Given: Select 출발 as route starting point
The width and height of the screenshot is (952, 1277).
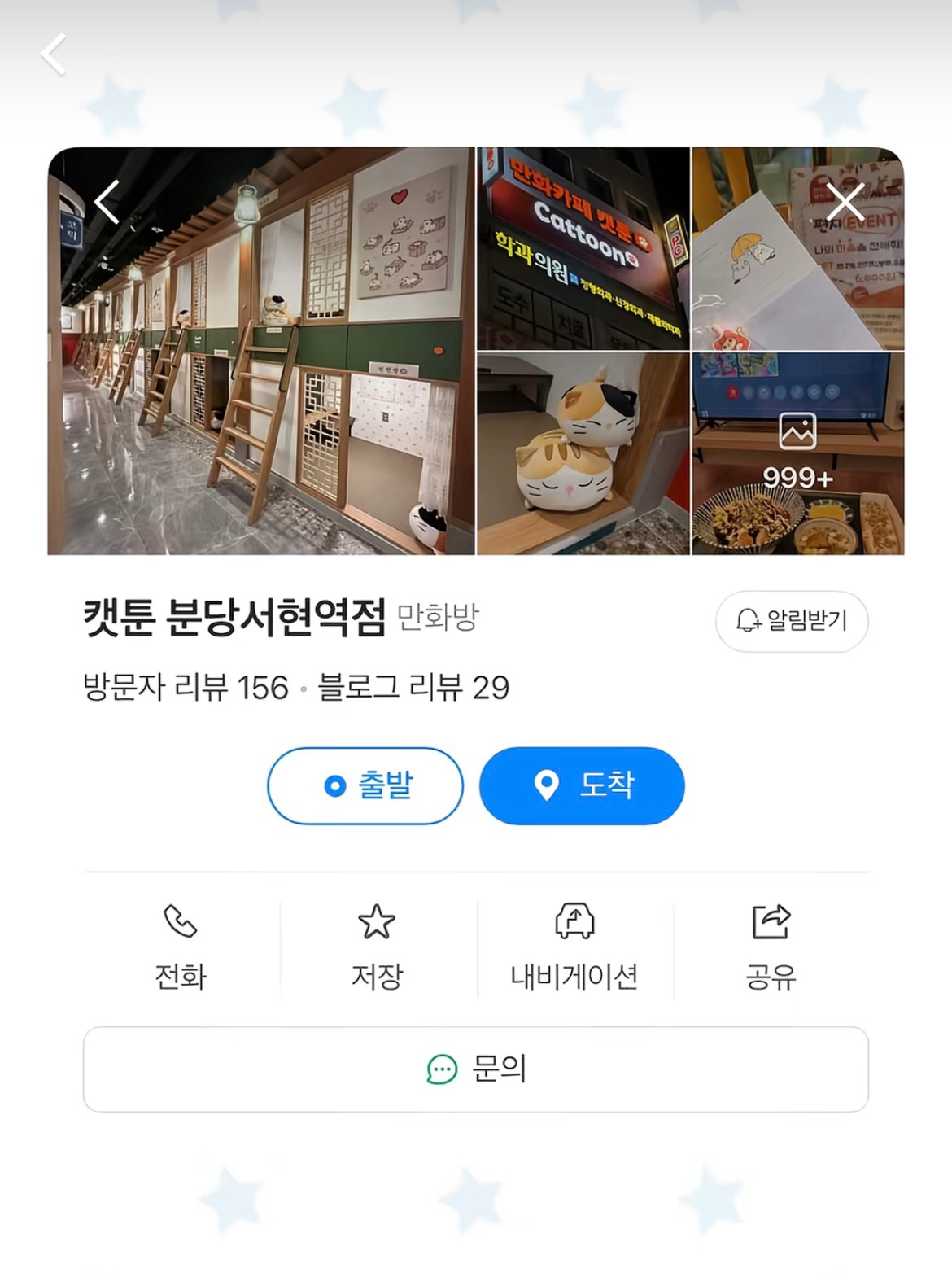Looking at the screenshot, I should click(x=364, y=785).
